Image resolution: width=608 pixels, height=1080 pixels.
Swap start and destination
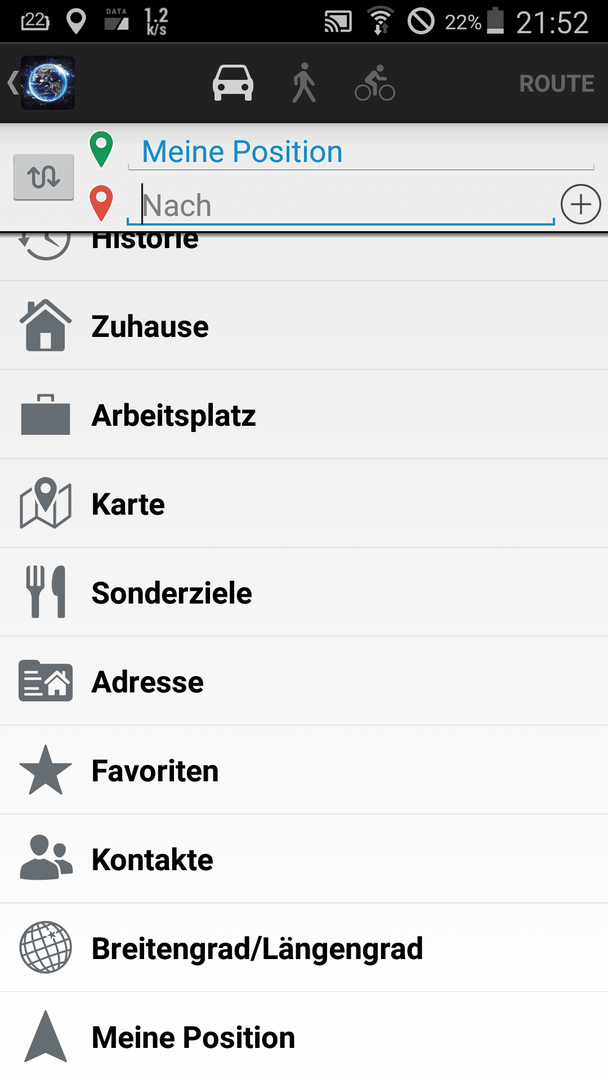pos(43,178)
